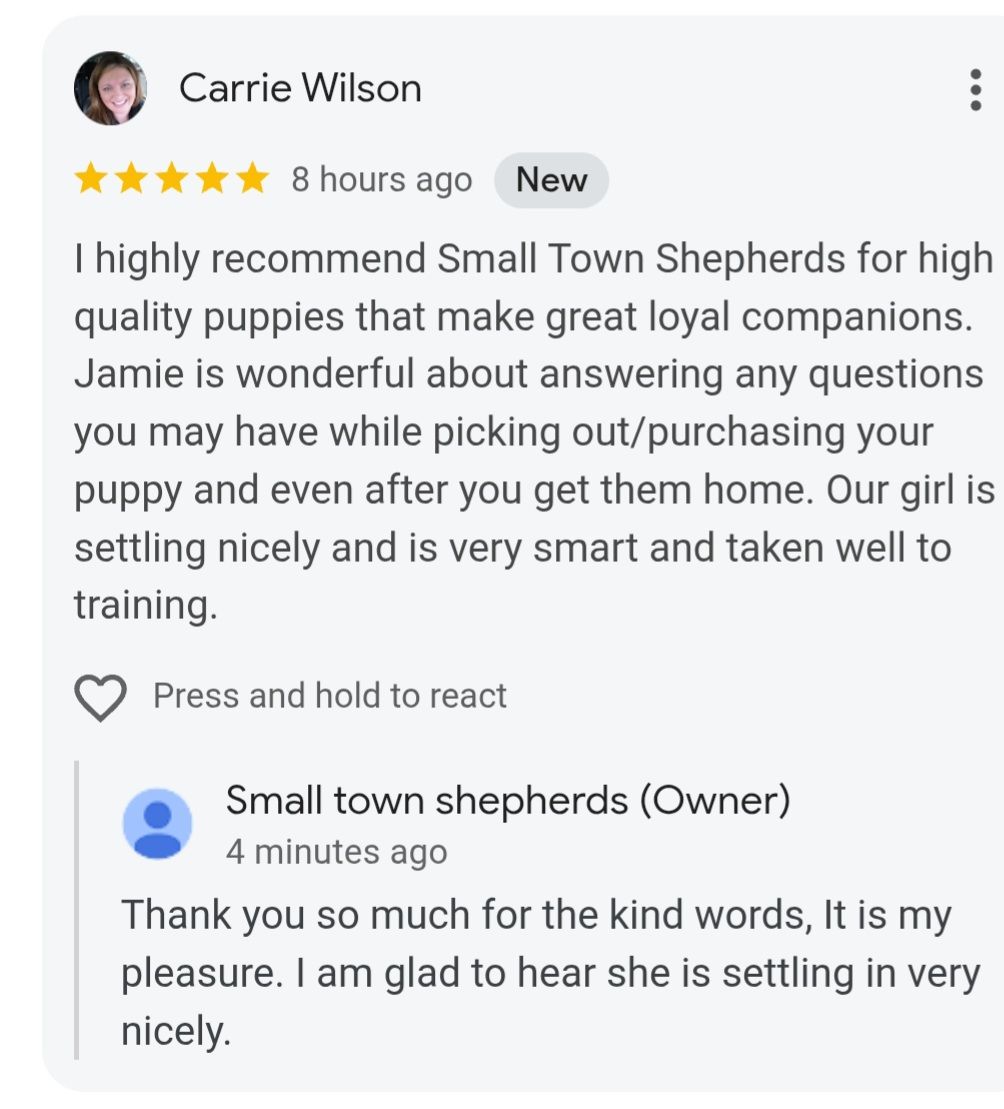View Carrie Wilson's reviewer profile name

pyautogui.click(x=300, y=89)
